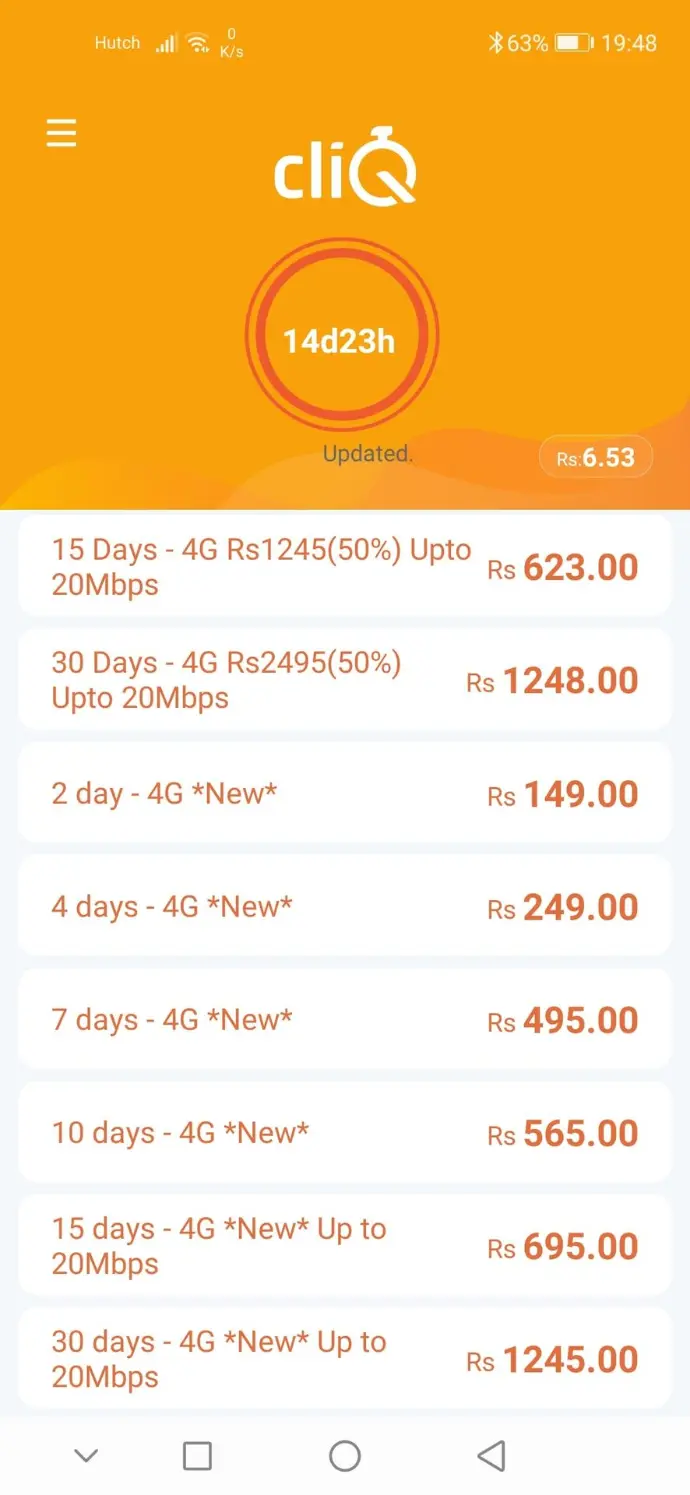Open the Rs 6.53 balance chip

point(596,458)
